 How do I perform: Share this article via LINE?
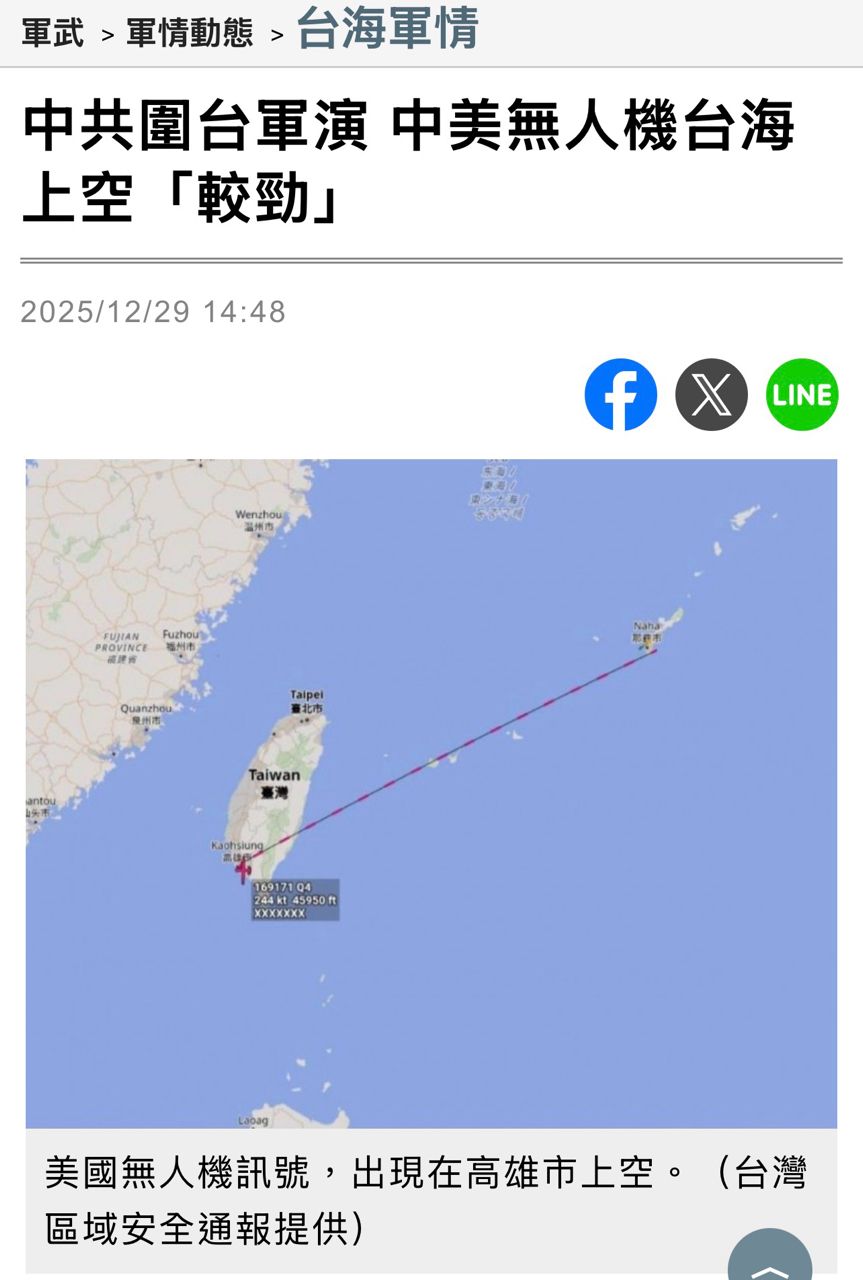point(802,395)
